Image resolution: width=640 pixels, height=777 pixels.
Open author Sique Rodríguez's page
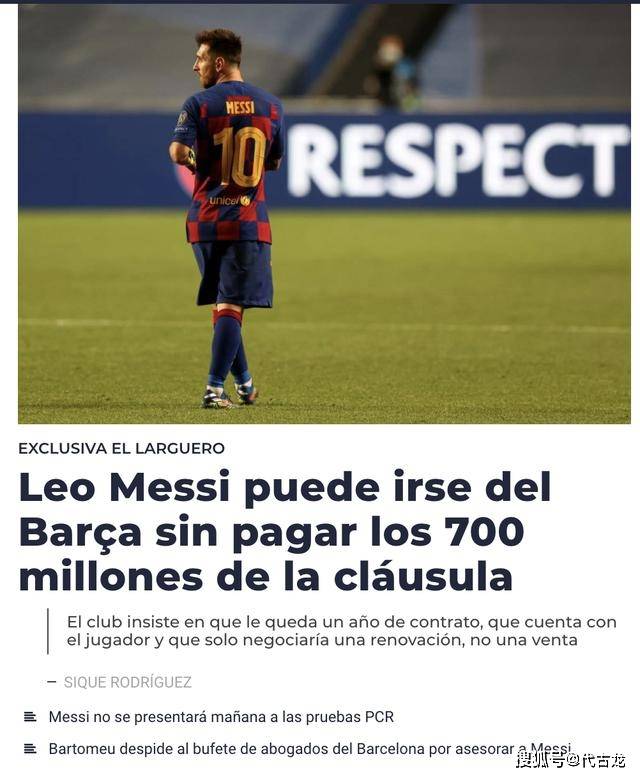127,682
